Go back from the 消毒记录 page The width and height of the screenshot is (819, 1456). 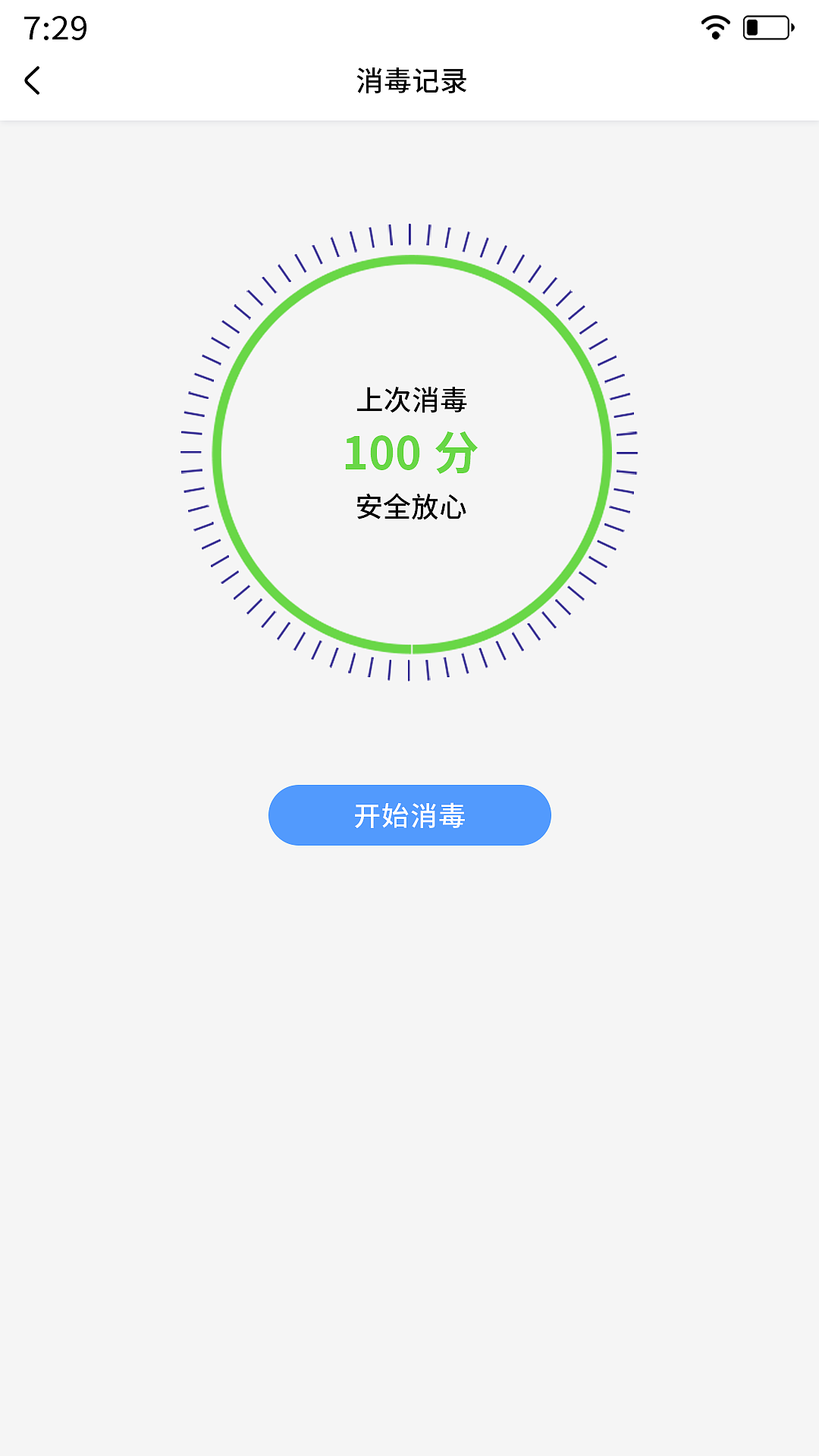33,80
